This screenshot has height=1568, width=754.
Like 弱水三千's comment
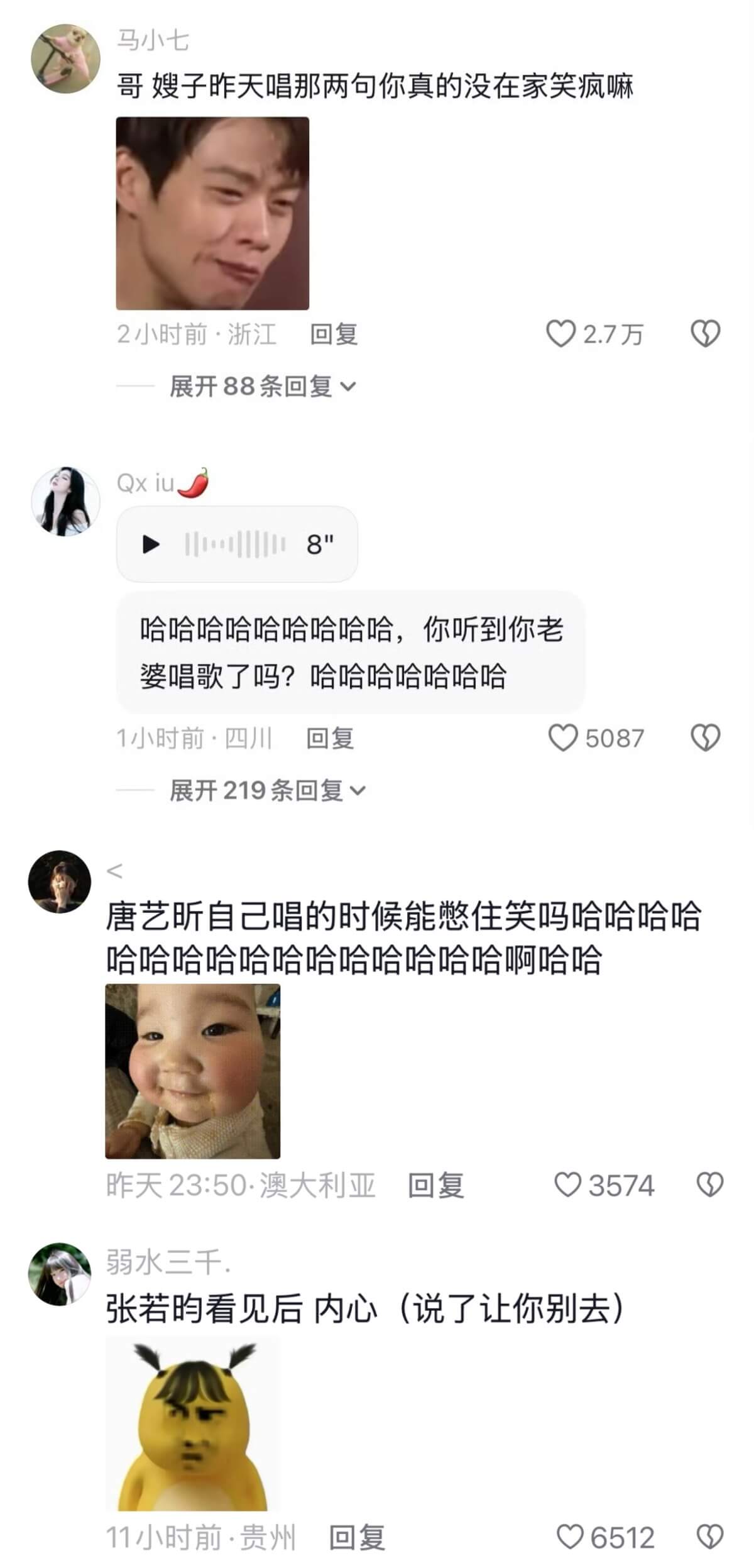click(571, 1537)
